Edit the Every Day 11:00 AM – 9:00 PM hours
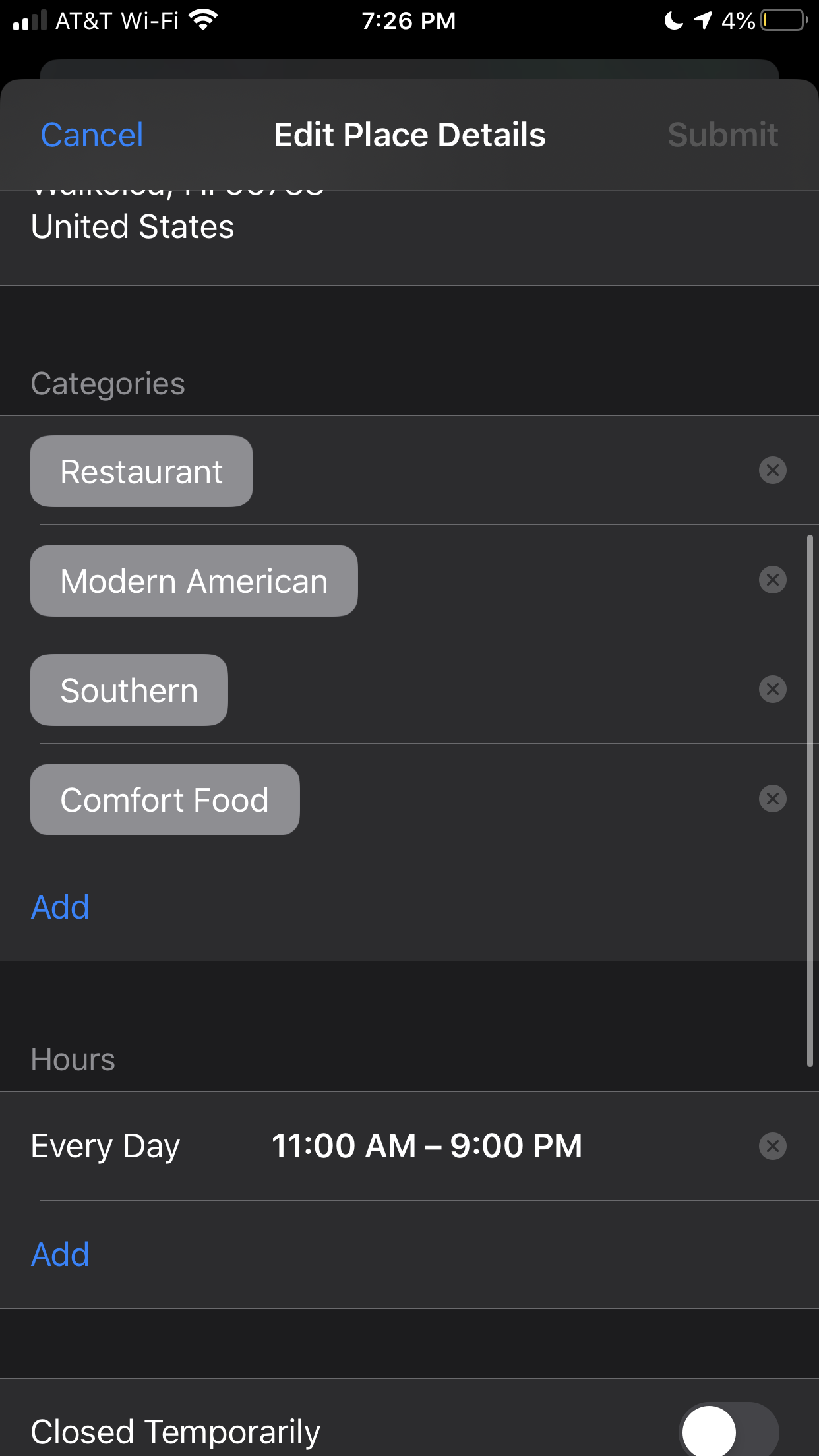 pos(426,1146)
